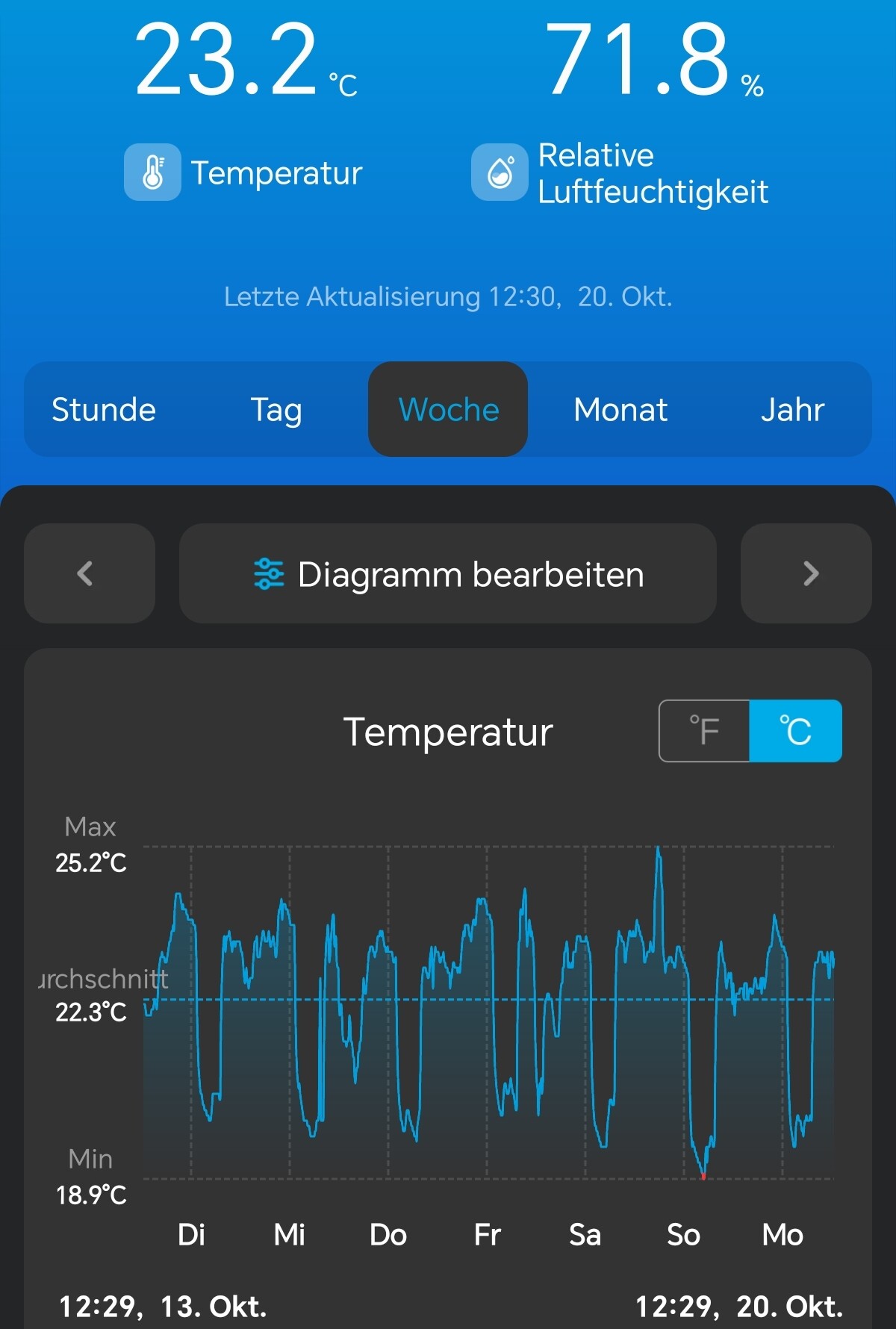Switch to the Stunde time range
Viewport: 896px width, 1329px height.
coord(104,410)
